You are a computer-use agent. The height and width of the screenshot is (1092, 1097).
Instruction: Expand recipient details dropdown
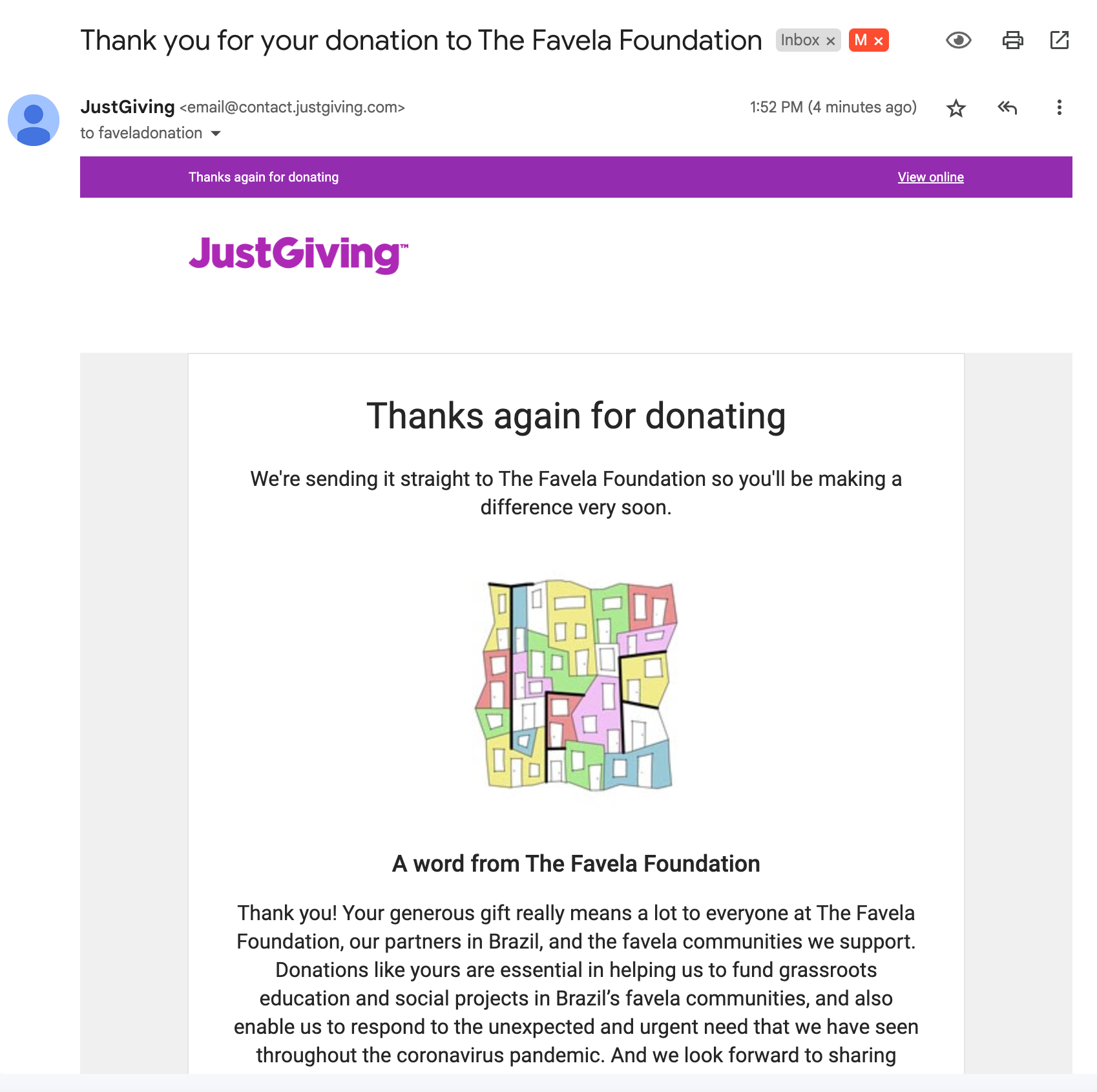[x=216, y=133]
